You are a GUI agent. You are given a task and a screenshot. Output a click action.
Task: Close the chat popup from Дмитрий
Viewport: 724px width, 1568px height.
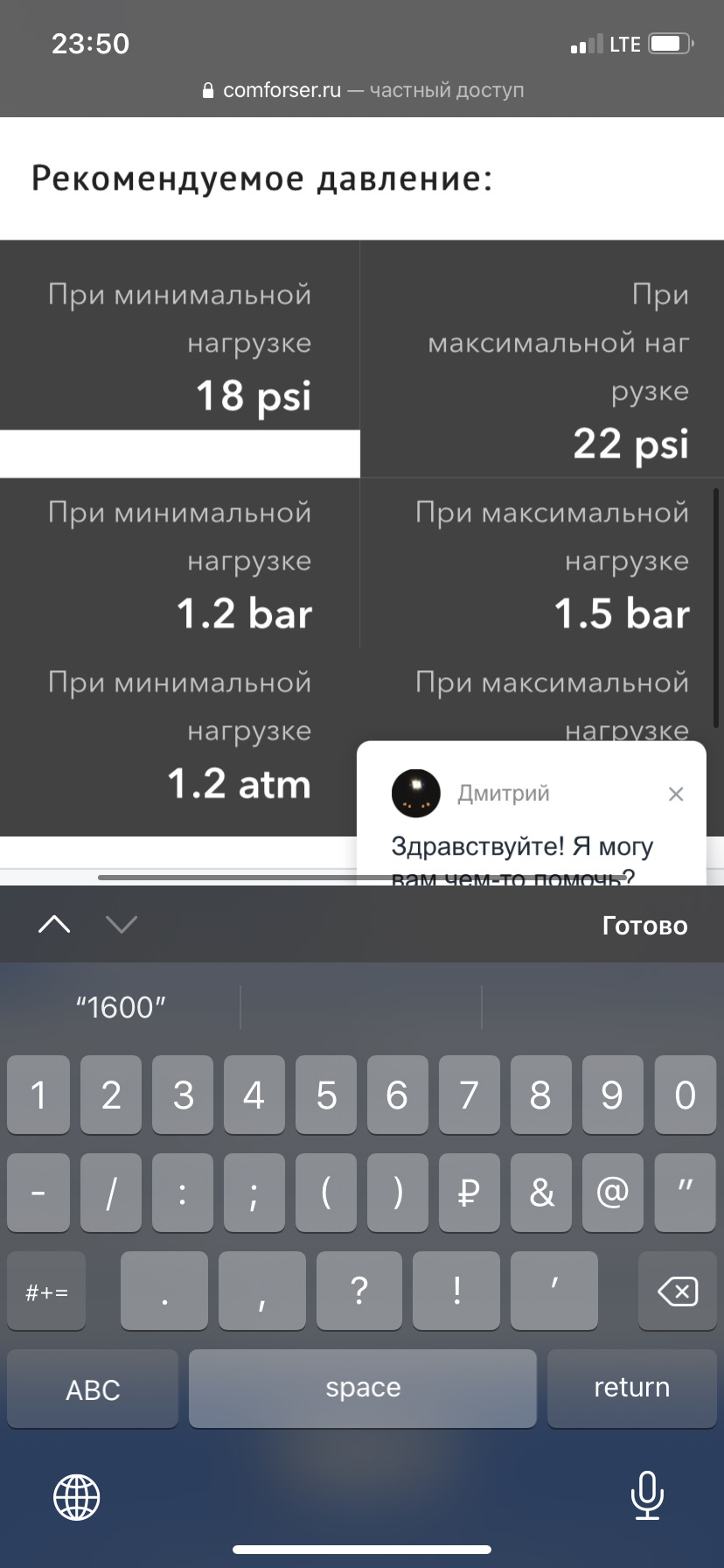coord(676,794)
